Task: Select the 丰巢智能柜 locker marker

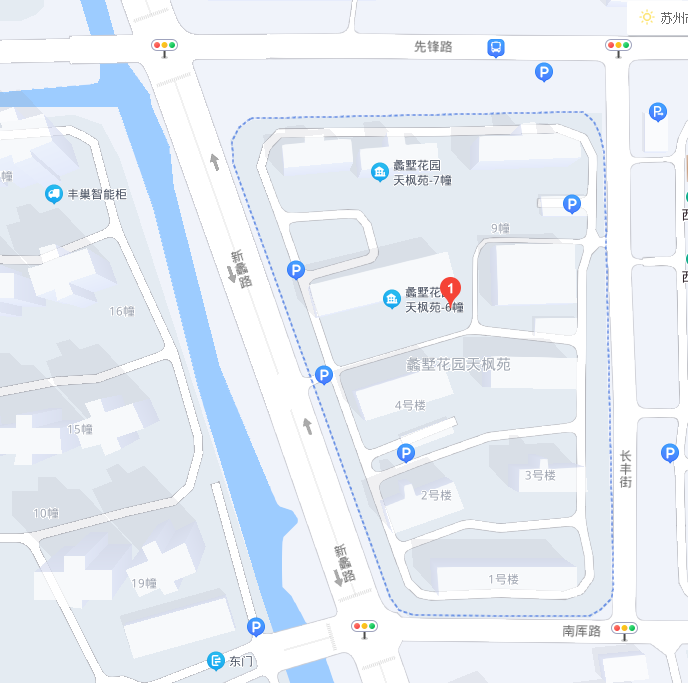Action: pos(54,194)
